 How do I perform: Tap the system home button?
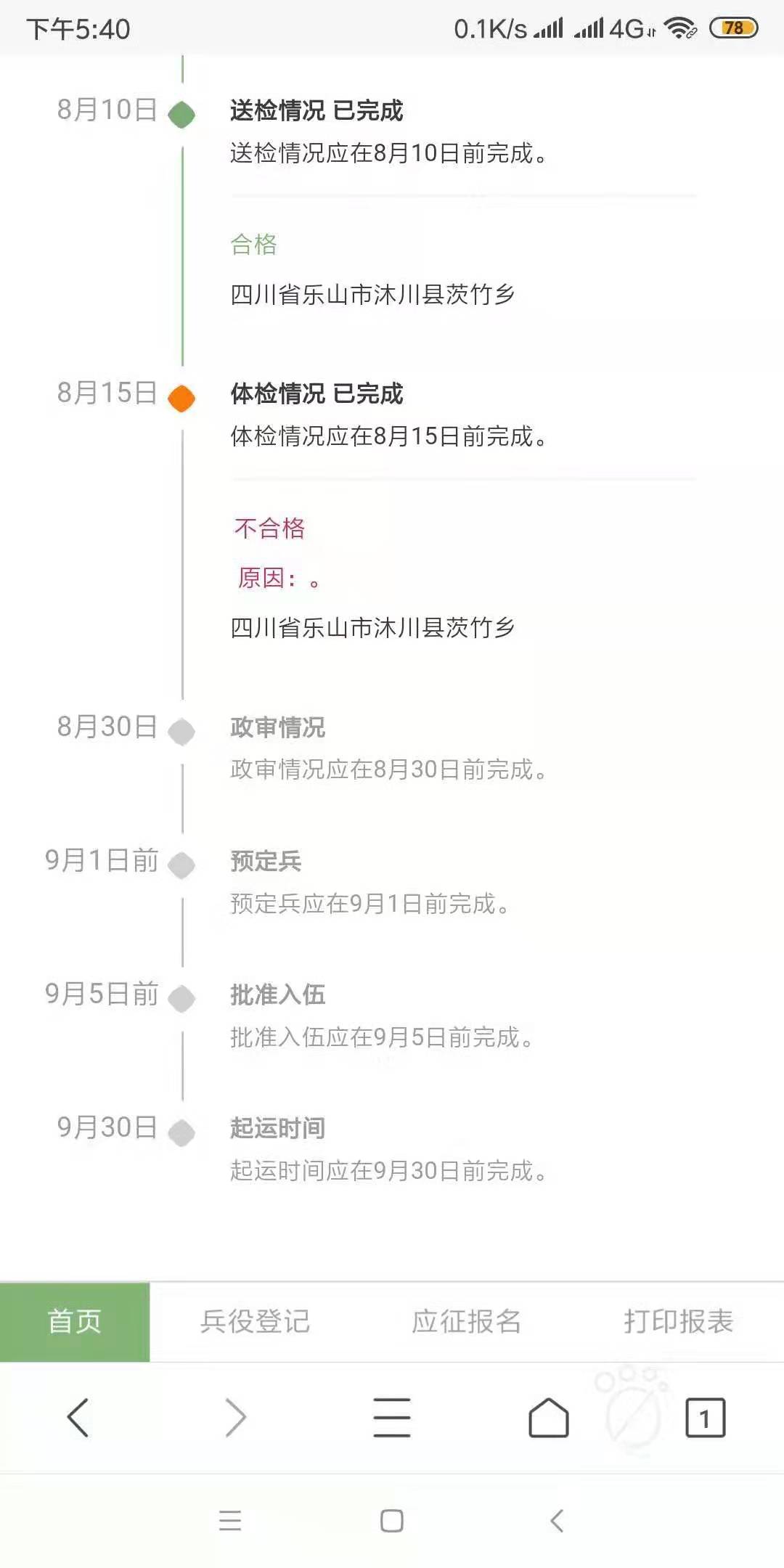(392, 1520)
